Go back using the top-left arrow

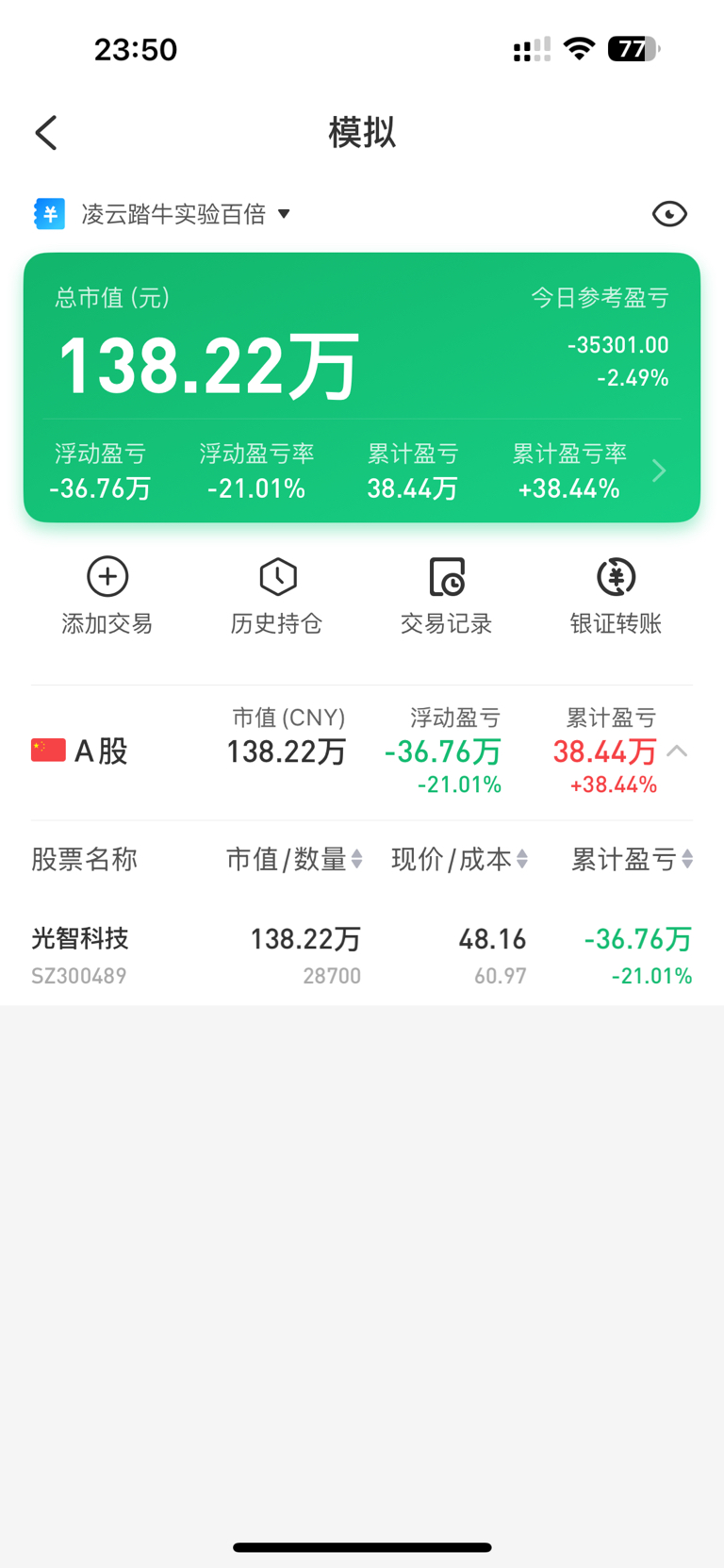pos(46,133)
